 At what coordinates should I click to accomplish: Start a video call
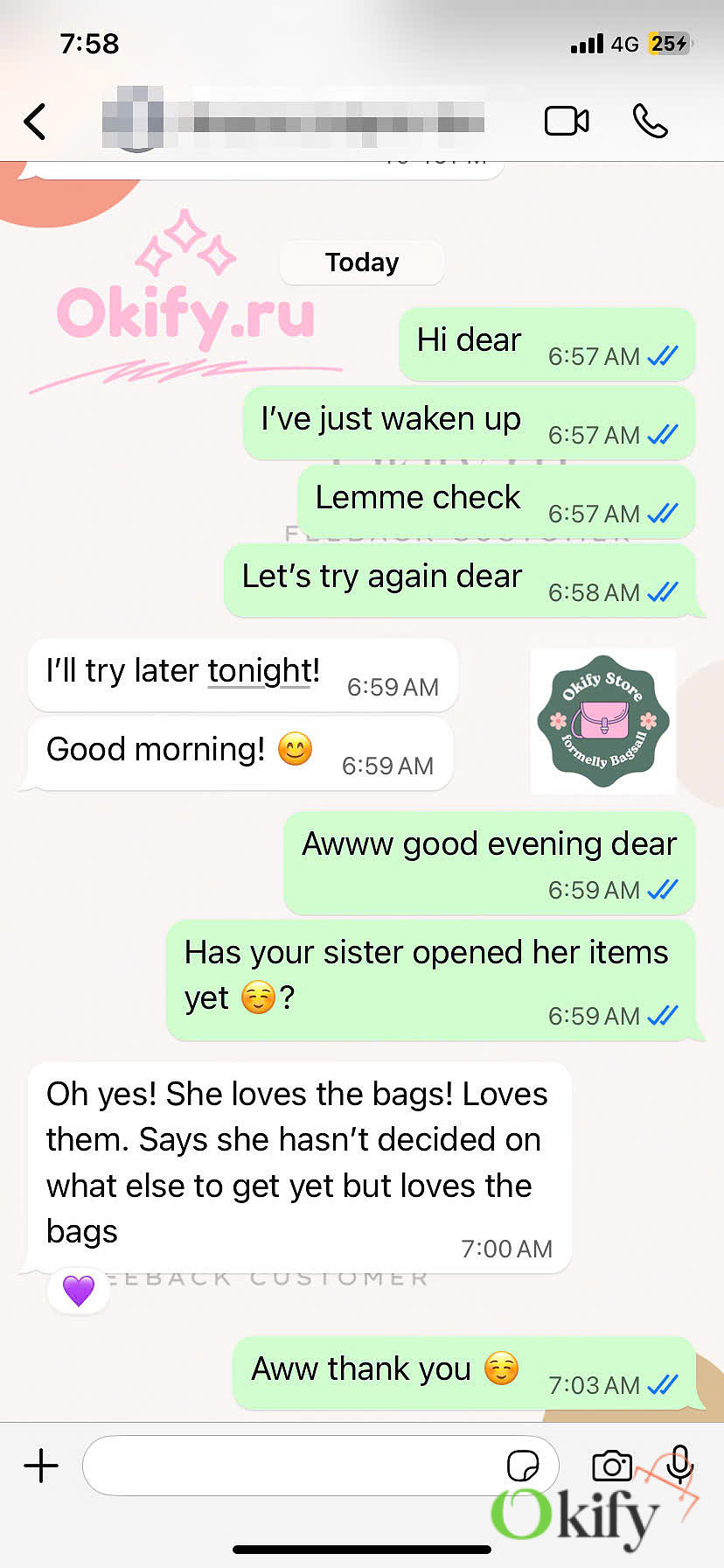tap(567, 121)
